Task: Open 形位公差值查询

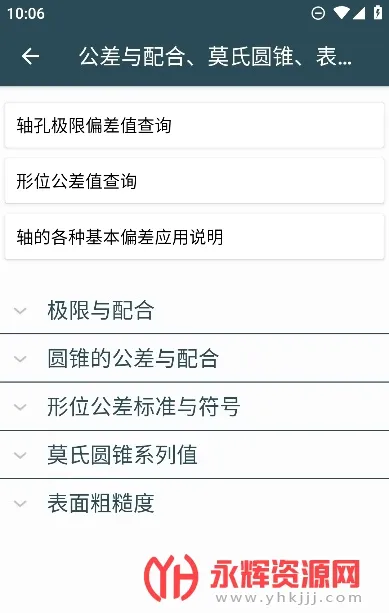Action: (x=194, y=181)
